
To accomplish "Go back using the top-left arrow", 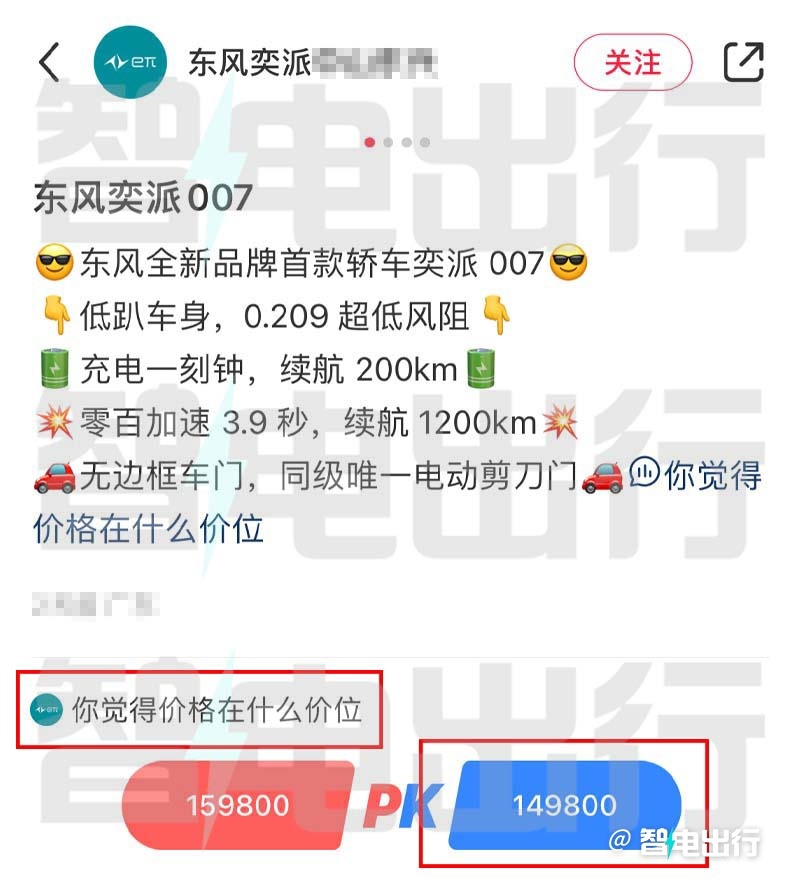I will (x=50, y=62).
